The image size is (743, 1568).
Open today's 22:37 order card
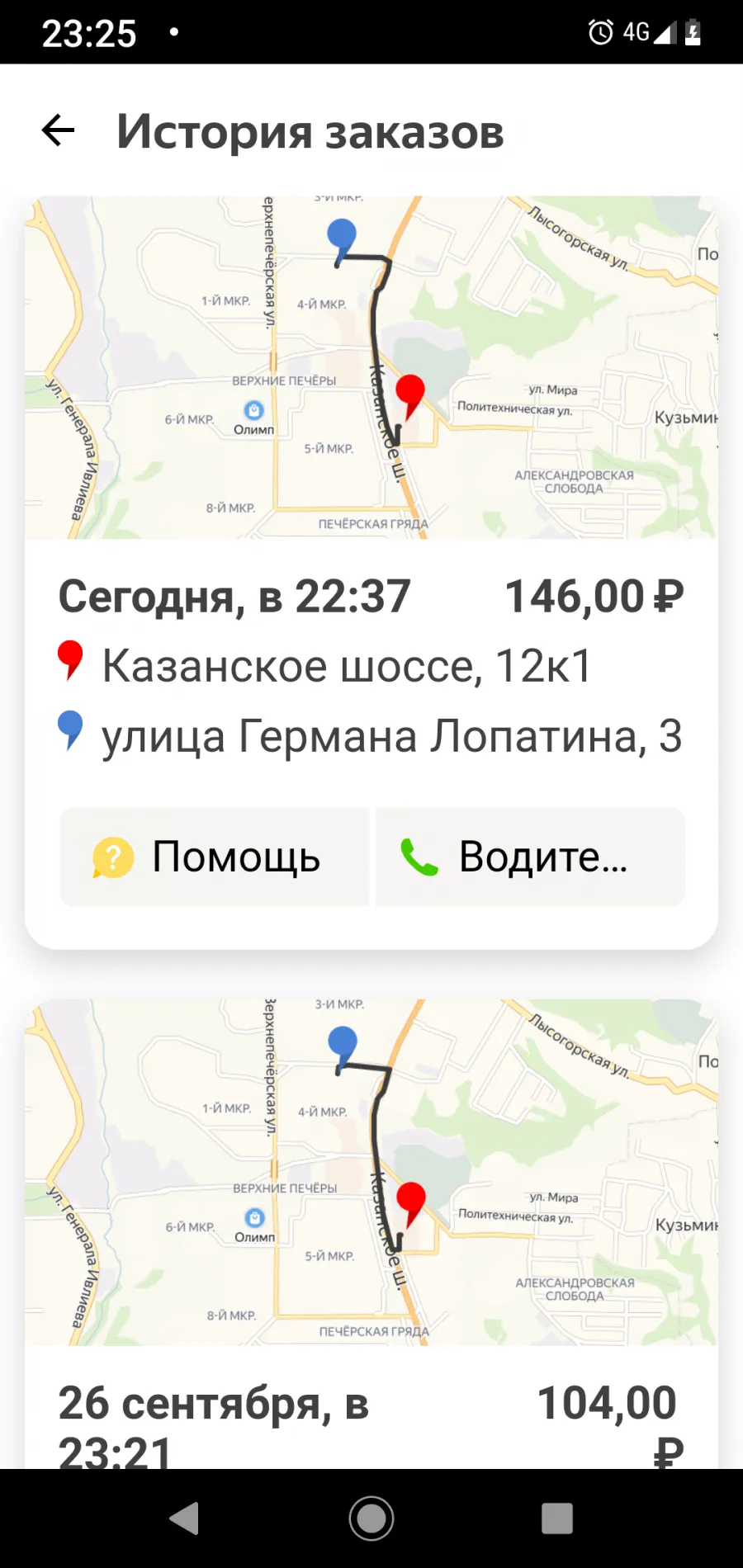click(x=371, y=572)
